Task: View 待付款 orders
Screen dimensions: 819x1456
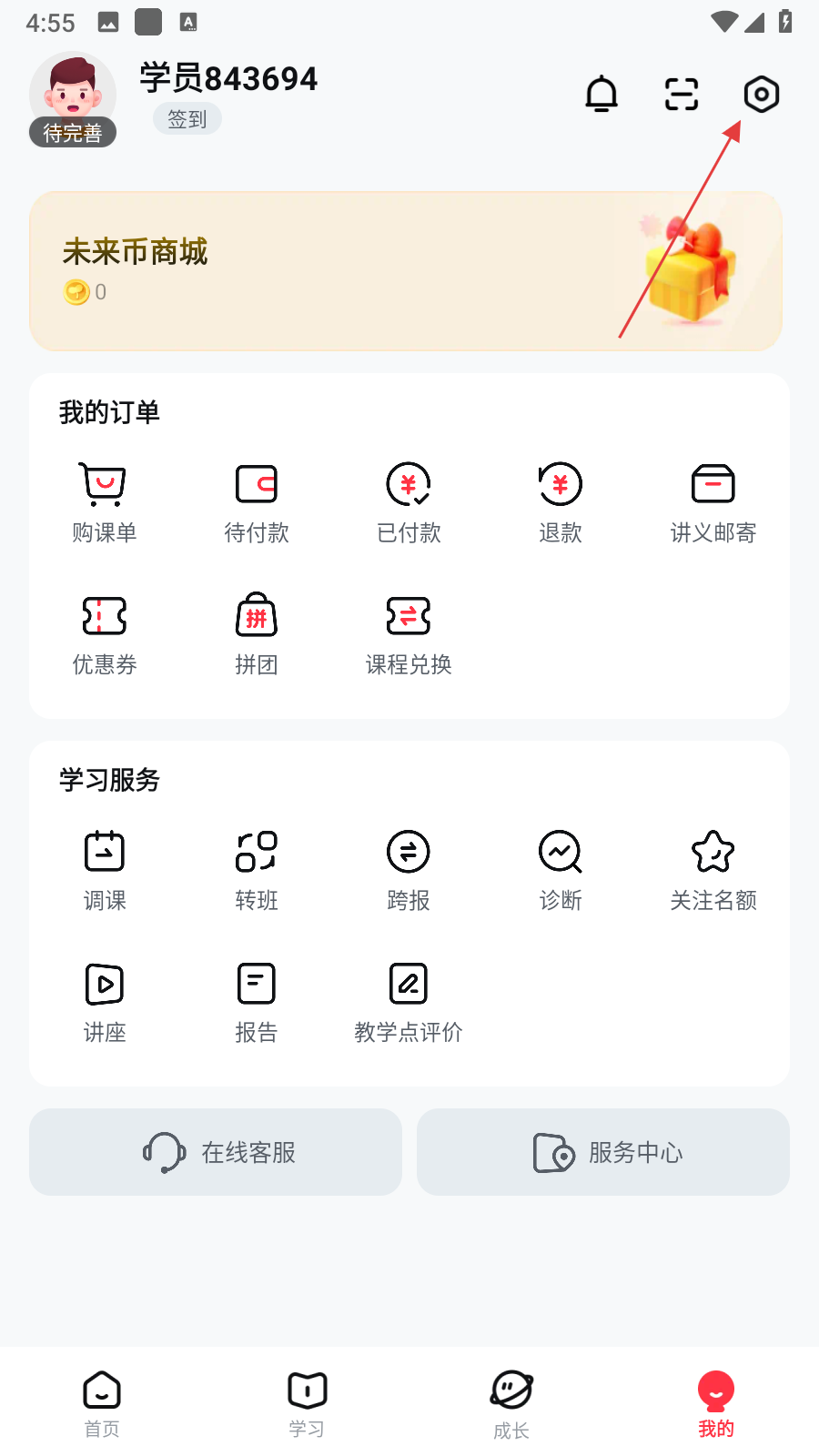Action: [x=257, y=500]
